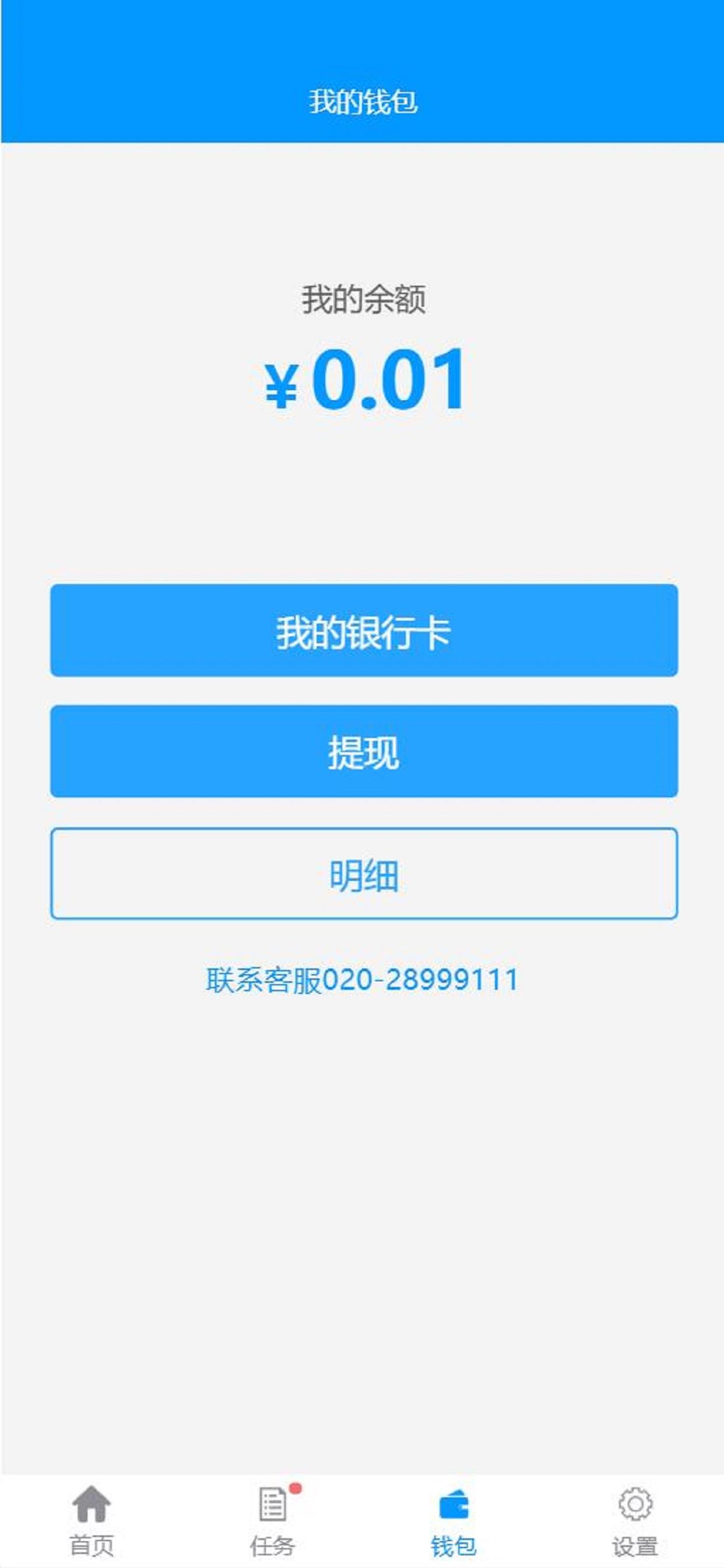Open 我的银行卡 bank card page

tap(363, 630)
